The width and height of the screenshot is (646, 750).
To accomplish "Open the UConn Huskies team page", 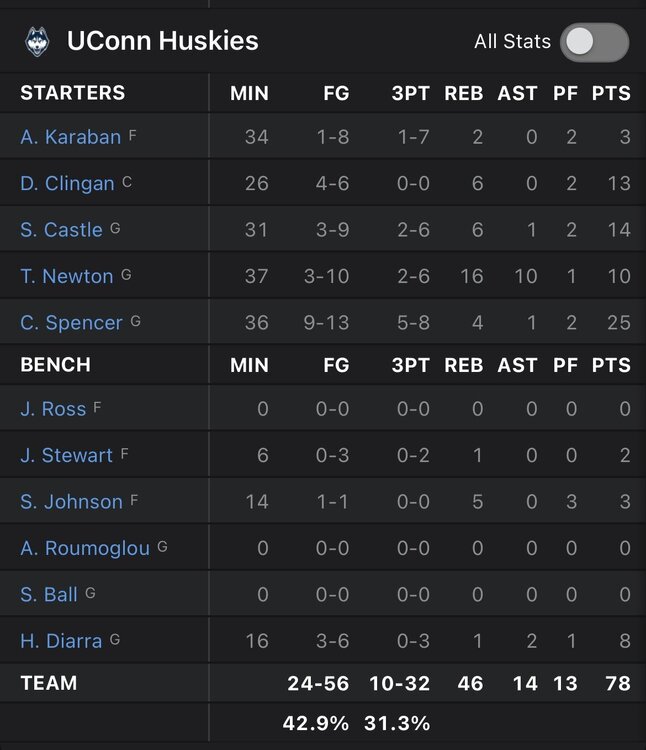I will click(162, 41).
